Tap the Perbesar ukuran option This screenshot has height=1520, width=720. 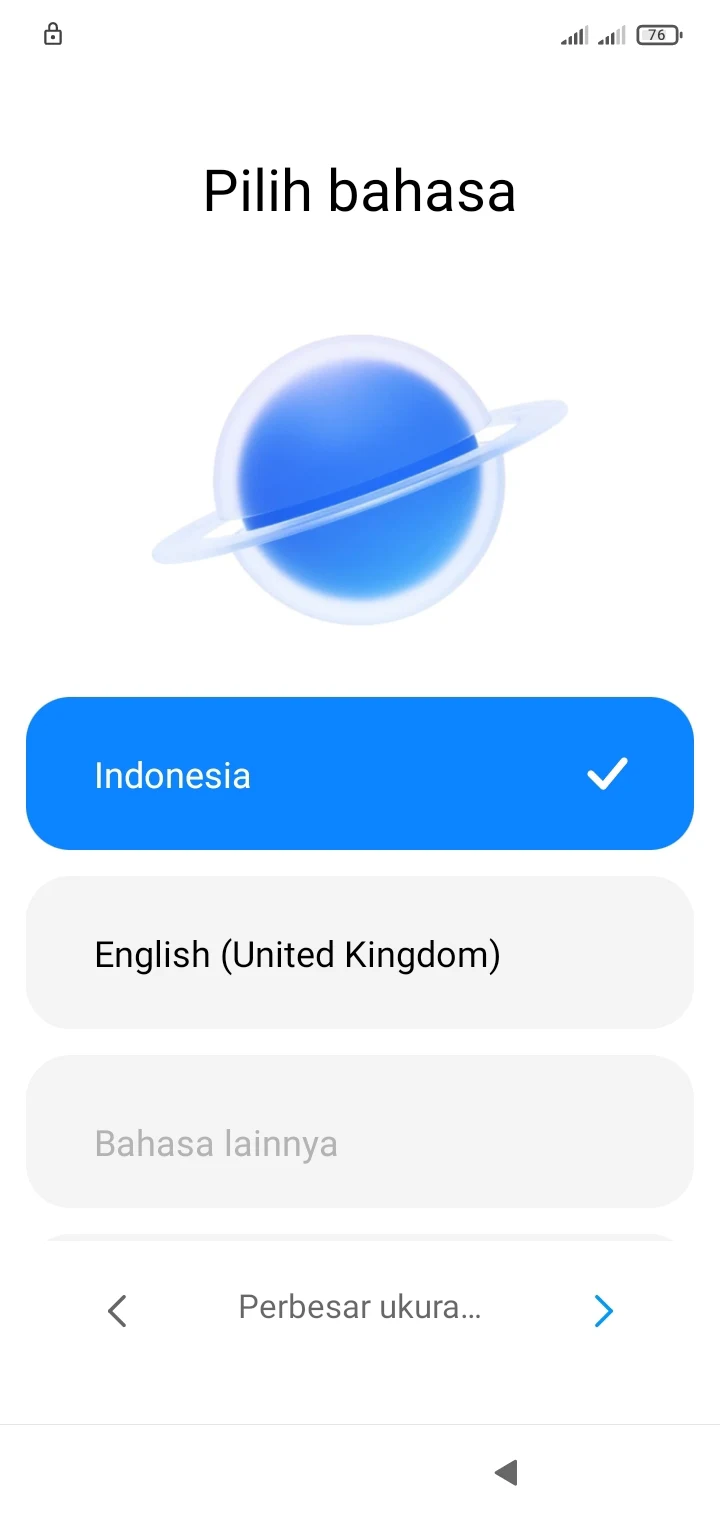click(360, 1307)
